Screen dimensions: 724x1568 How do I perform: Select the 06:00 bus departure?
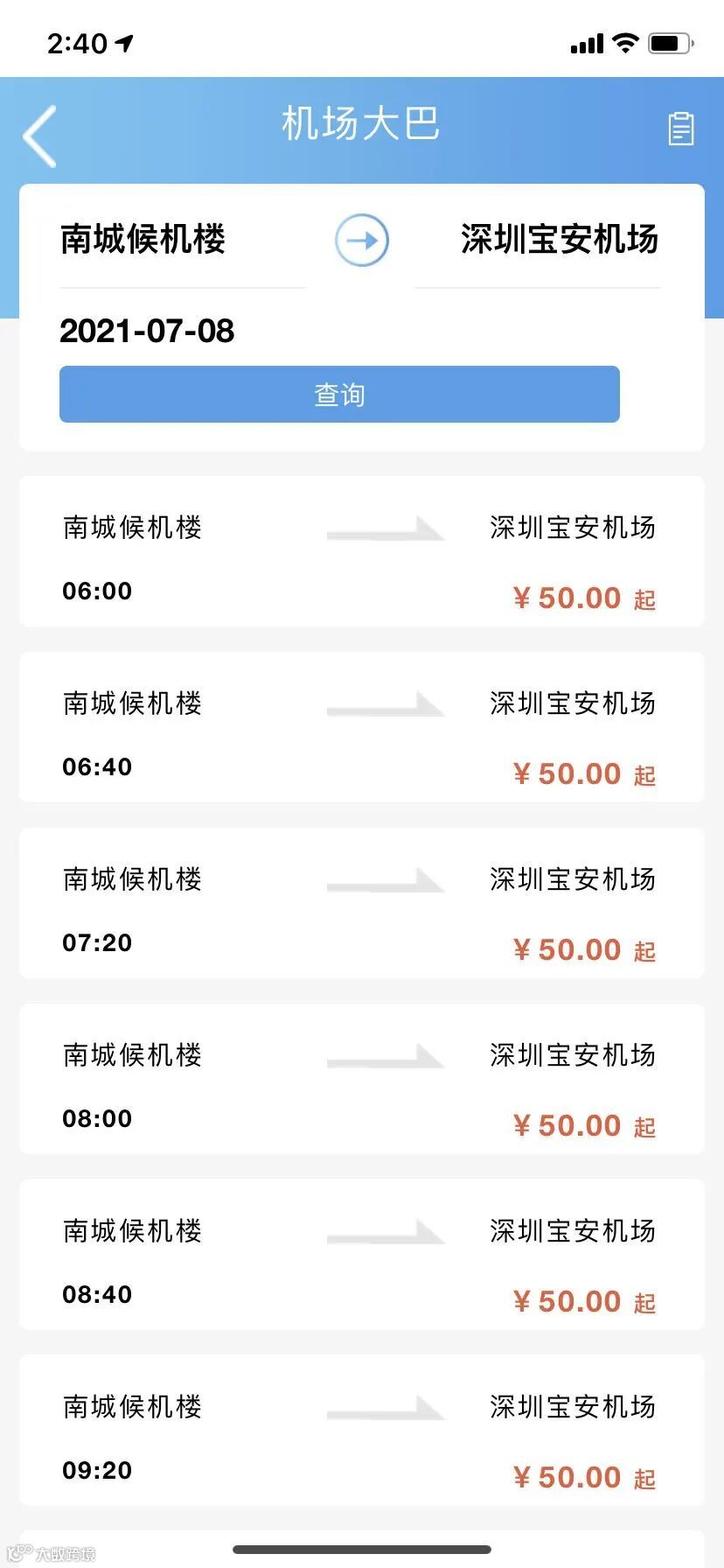pos(361,552)
